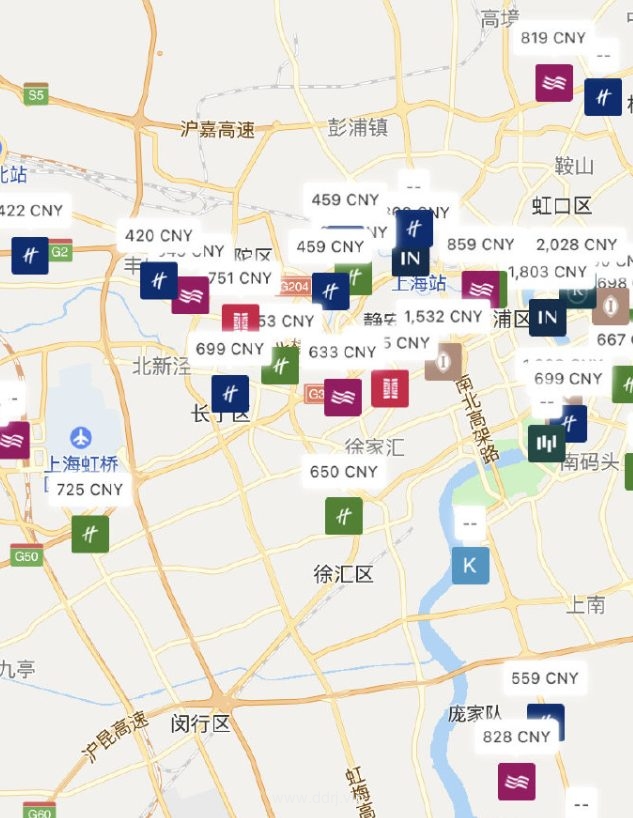Select the 751 CNY hotel pin
The image size is (633, 818).
[x=240, y=279]
